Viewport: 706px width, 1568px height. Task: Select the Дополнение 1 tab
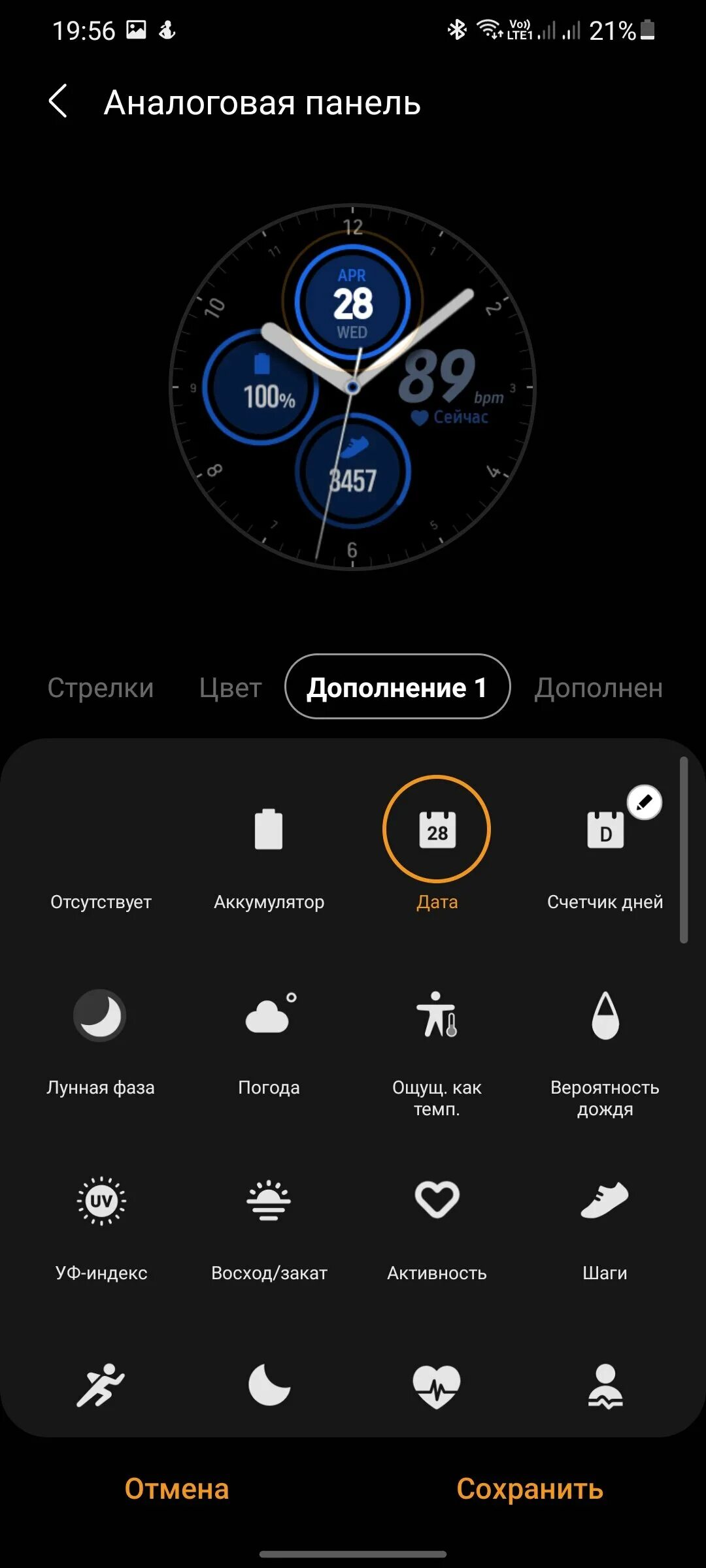(x=397, y=687)
